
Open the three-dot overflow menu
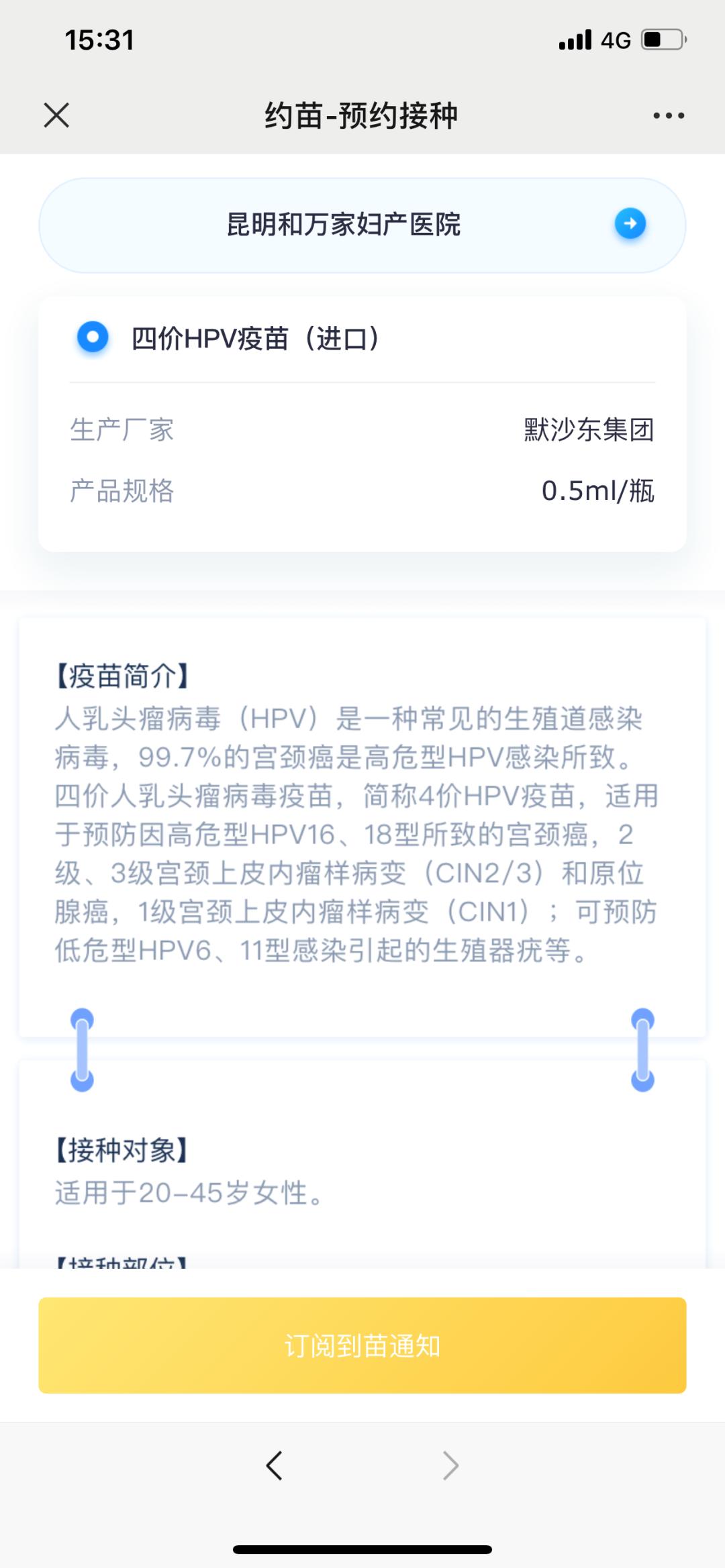(669, 115)
